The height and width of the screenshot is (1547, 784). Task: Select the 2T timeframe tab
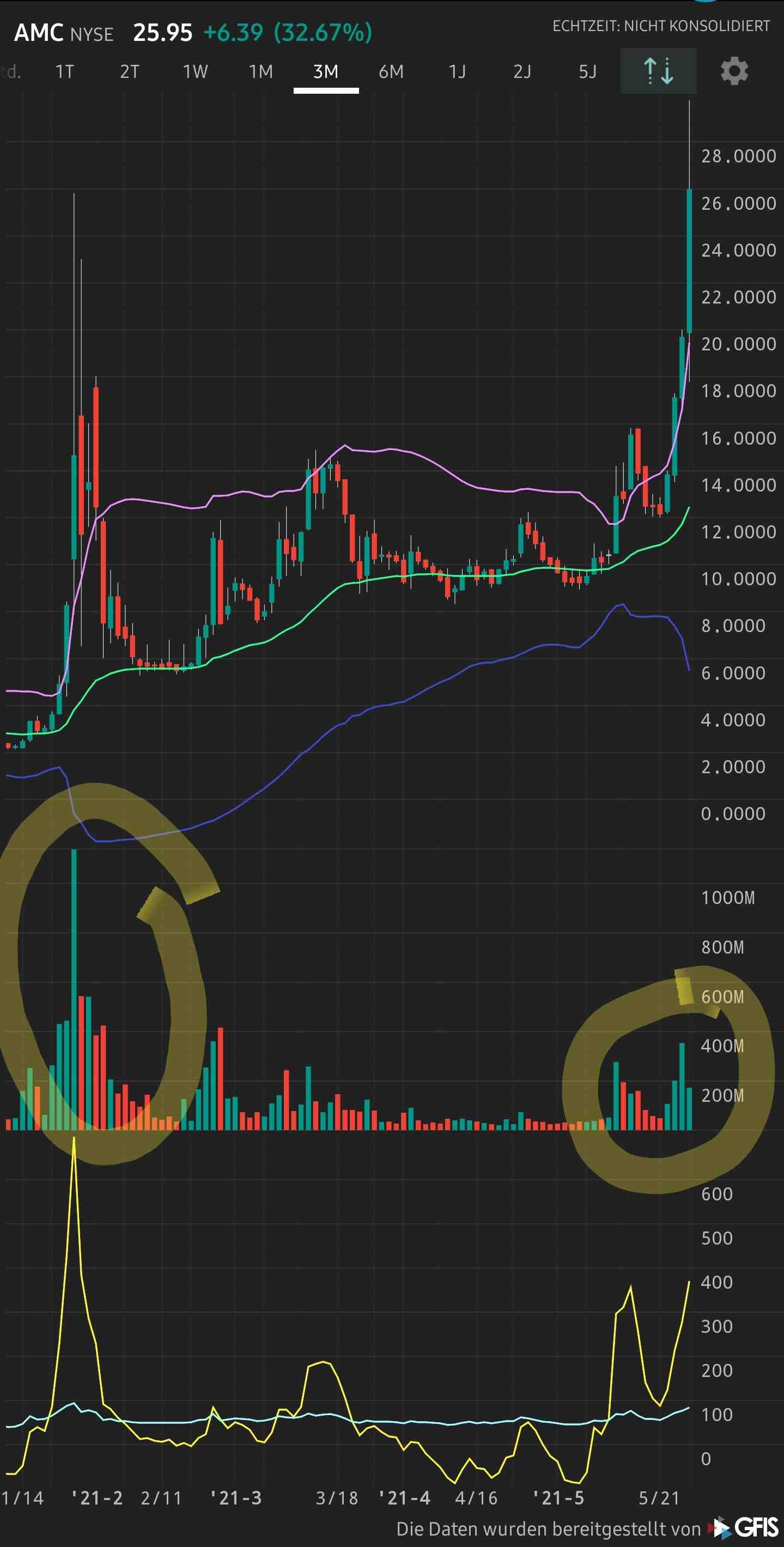pos(130,71)
